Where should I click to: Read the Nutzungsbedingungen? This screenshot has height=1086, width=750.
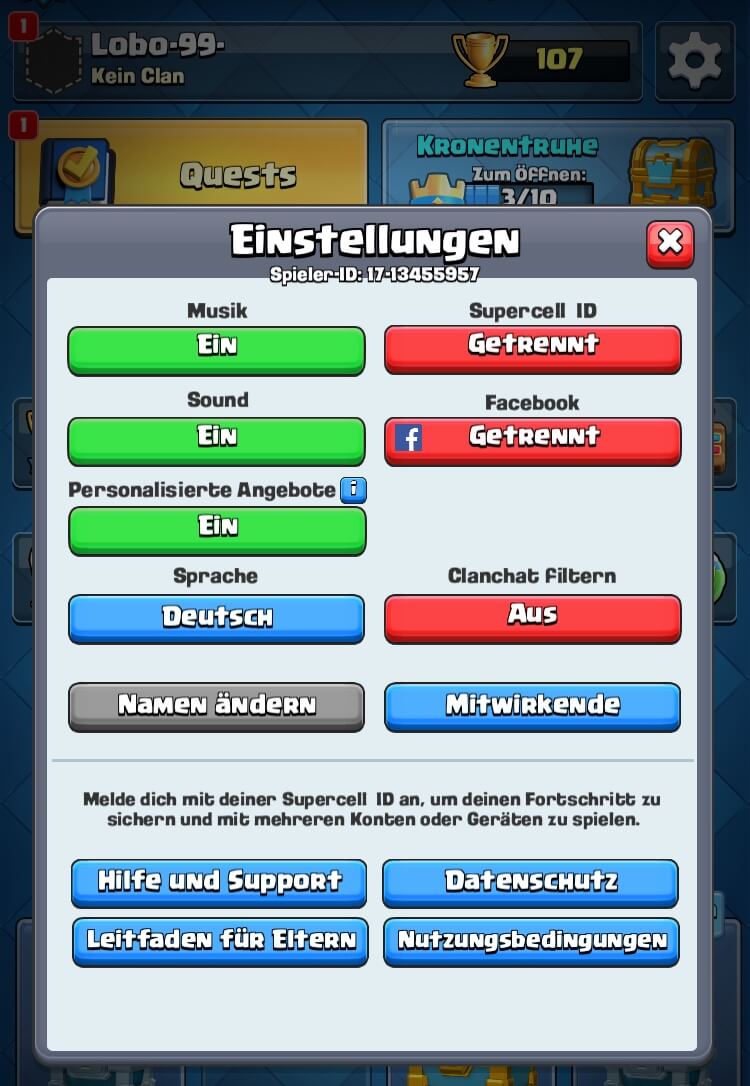(531, 941)
